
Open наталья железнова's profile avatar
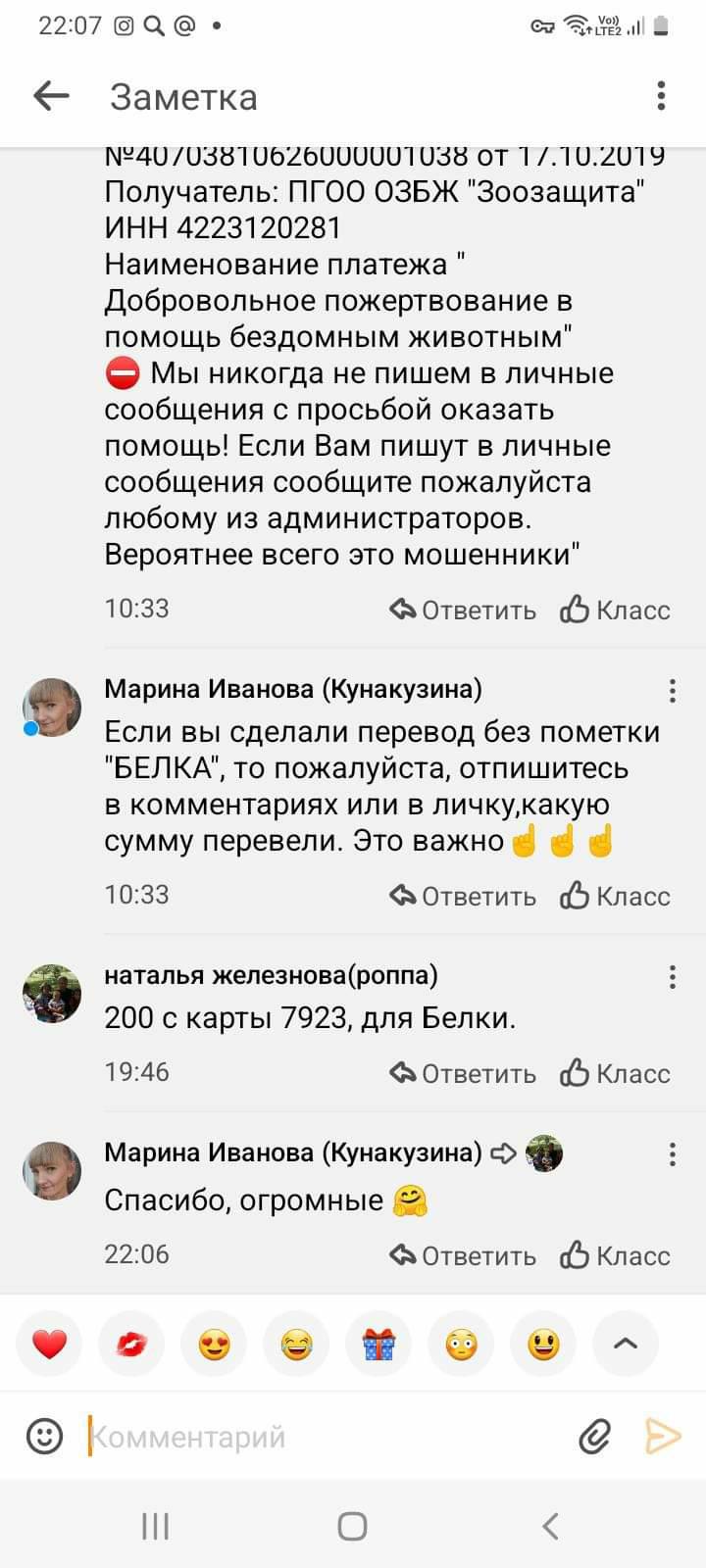(52, 993)
